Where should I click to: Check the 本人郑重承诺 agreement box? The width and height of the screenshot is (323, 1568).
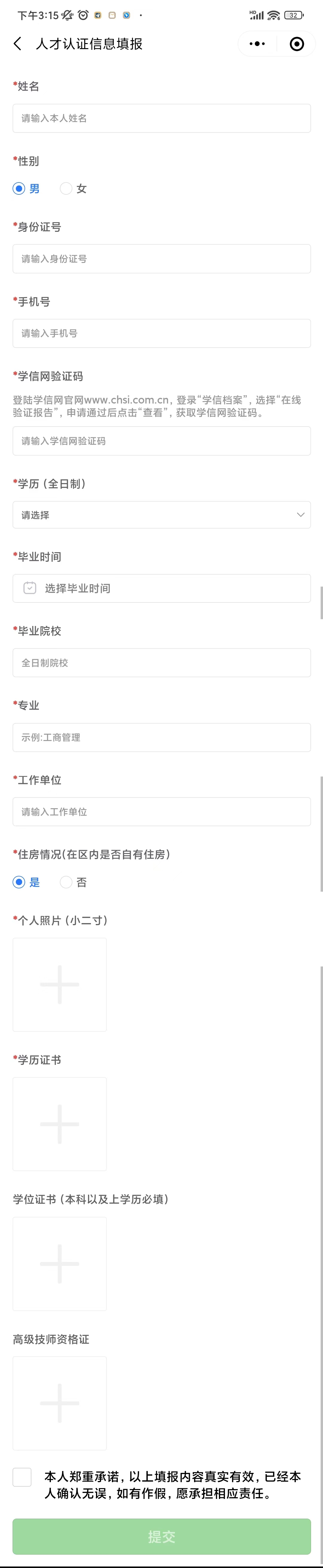pyautogui.click(x=22, y=1477)
